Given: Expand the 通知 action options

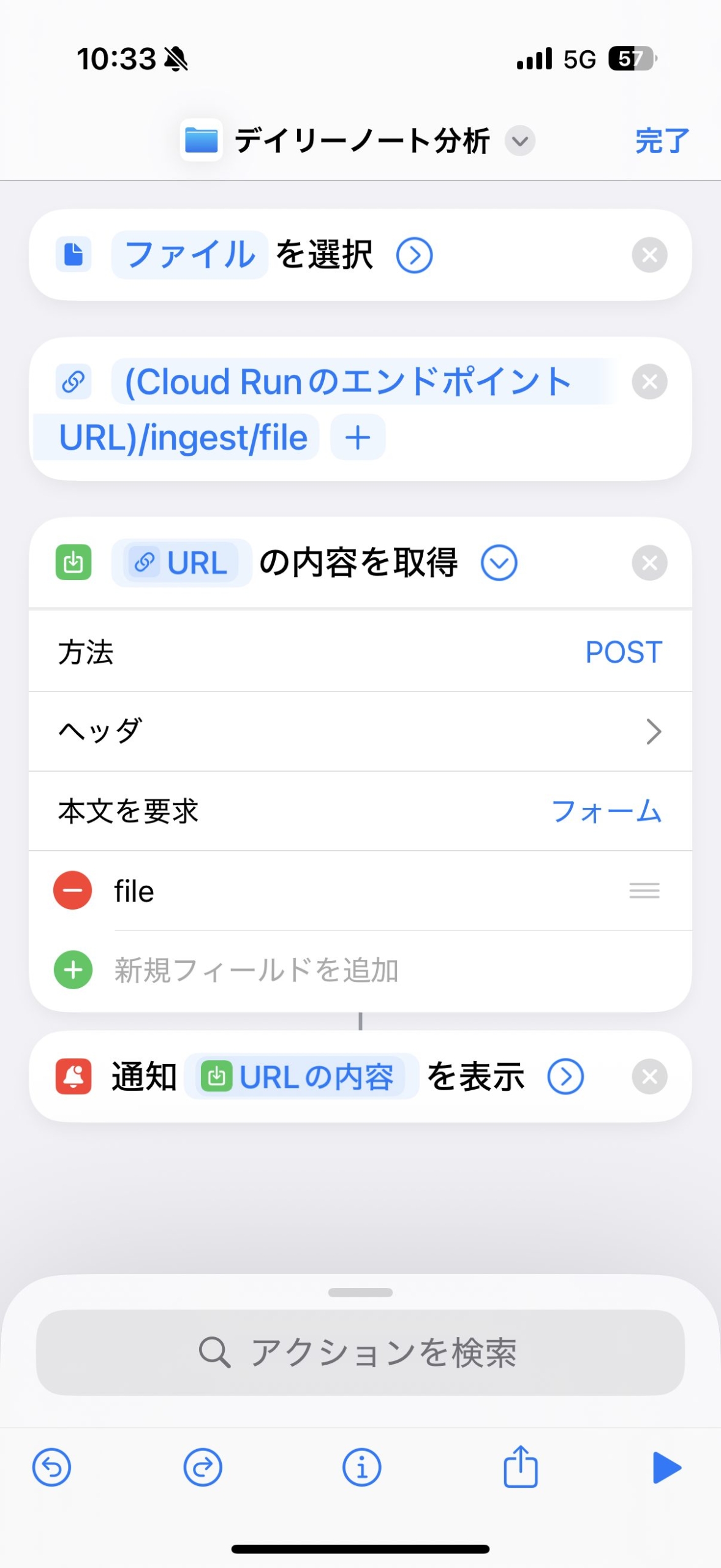Looking at the screenshot, I should pos(565,1077).
